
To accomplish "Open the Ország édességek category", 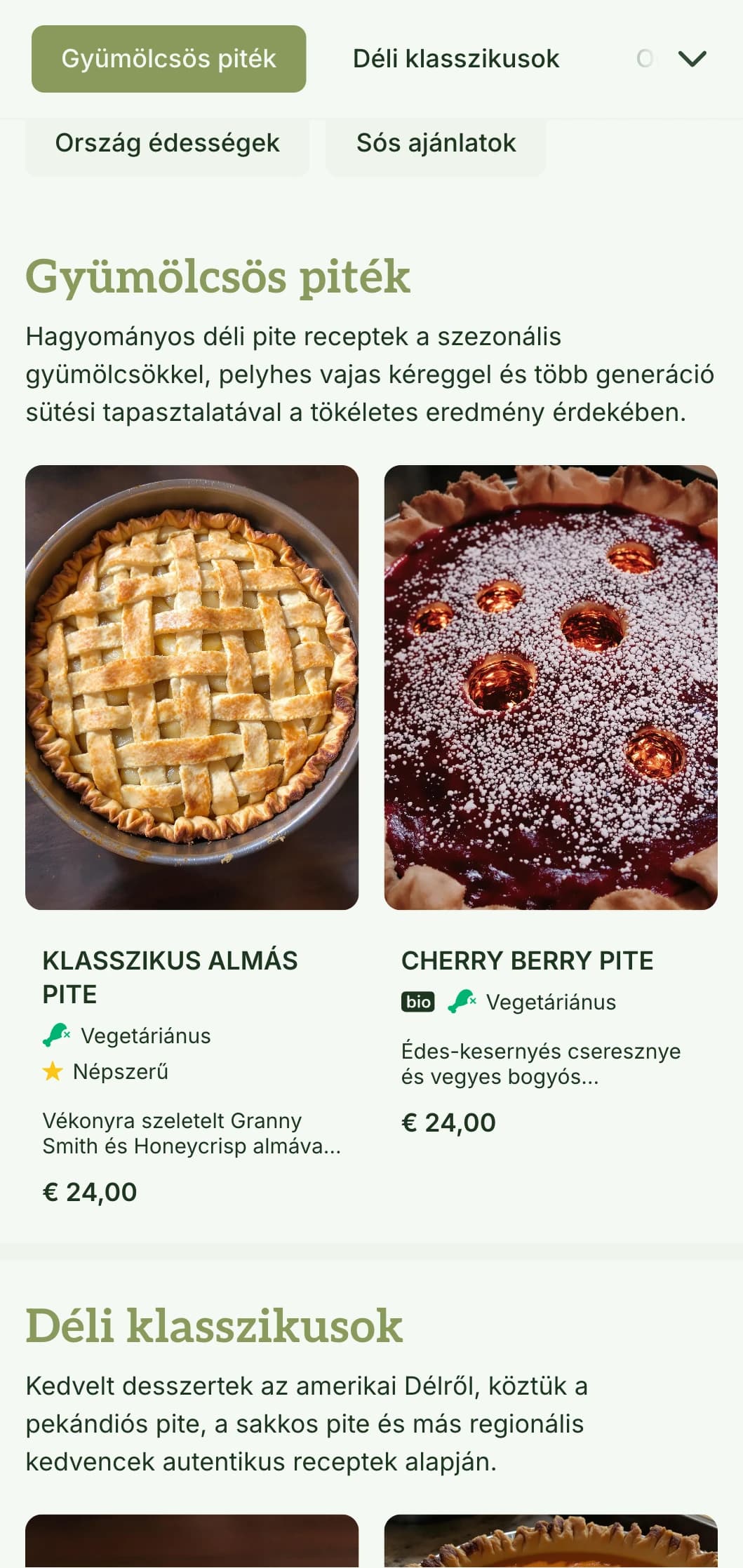I will tap(167, 144).
